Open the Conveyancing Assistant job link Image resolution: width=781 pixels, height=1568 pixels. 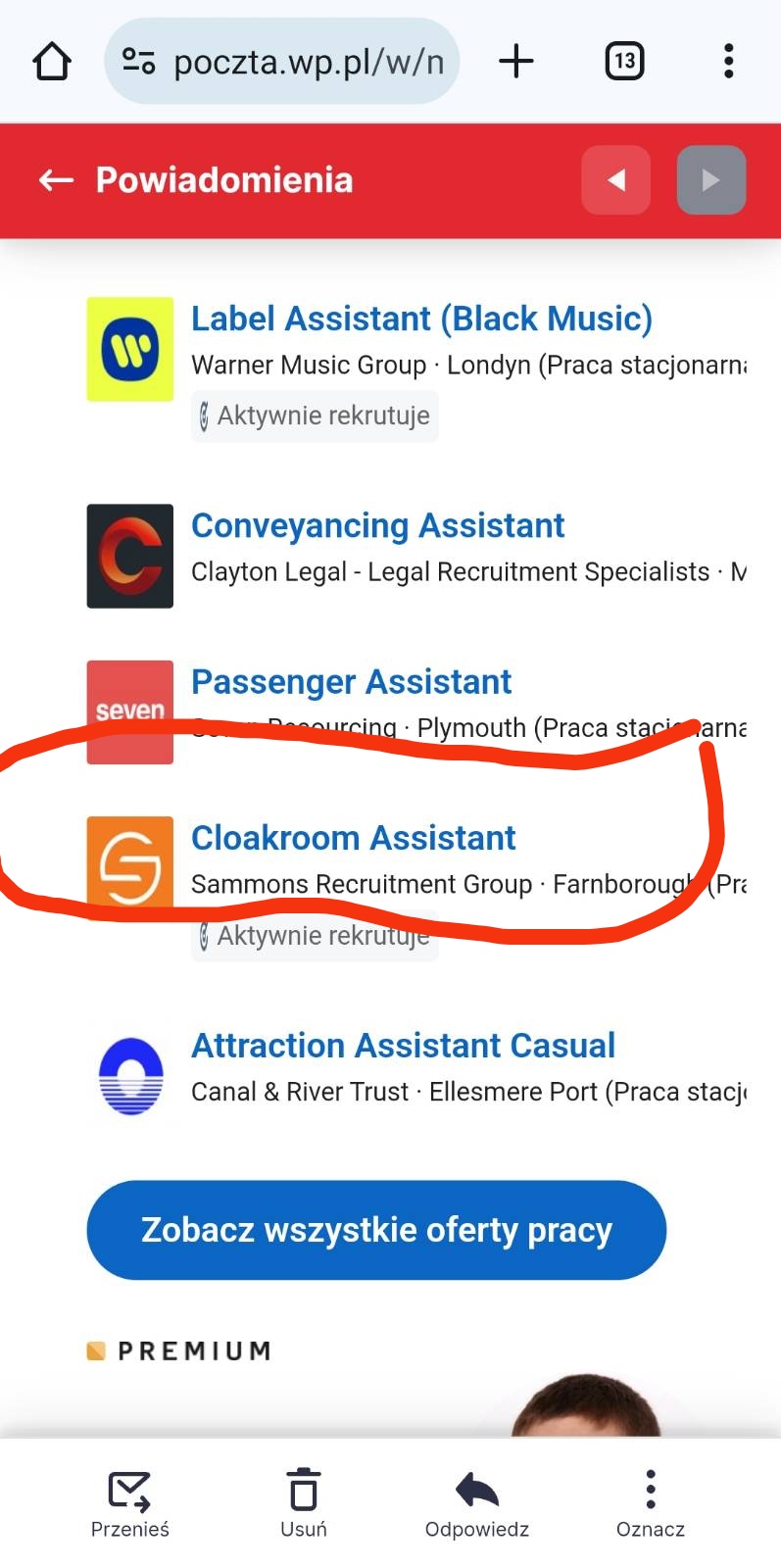click(377, 525)
